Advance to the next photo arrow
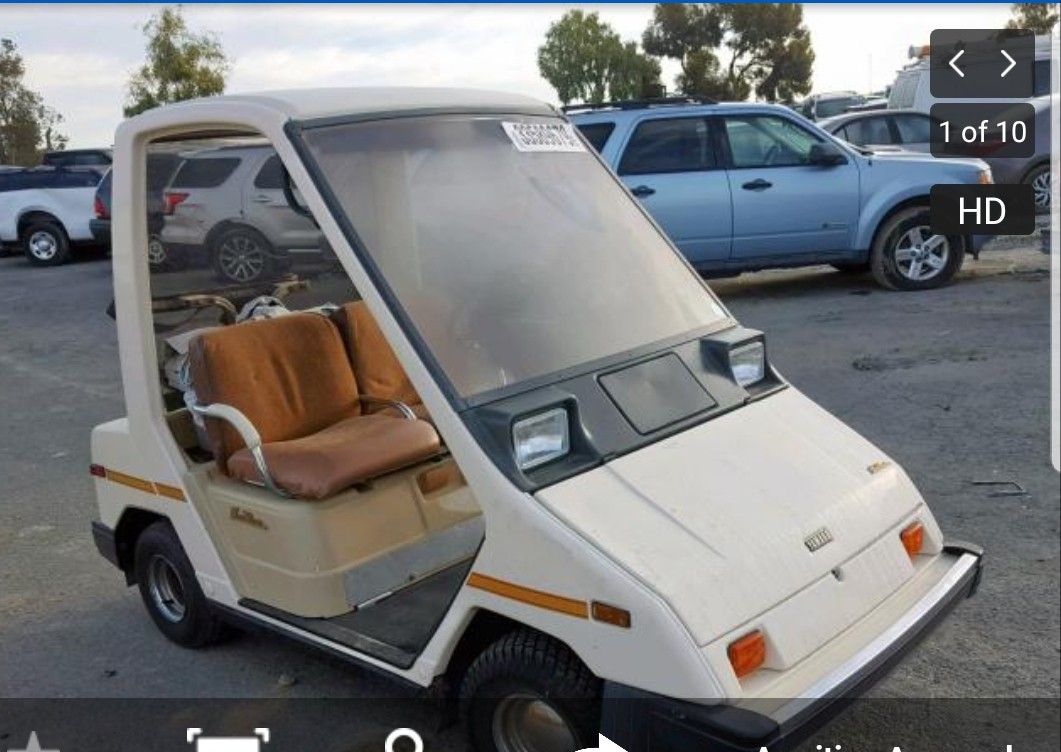This screenshot has width=1061, height=752. [1008, 64]
